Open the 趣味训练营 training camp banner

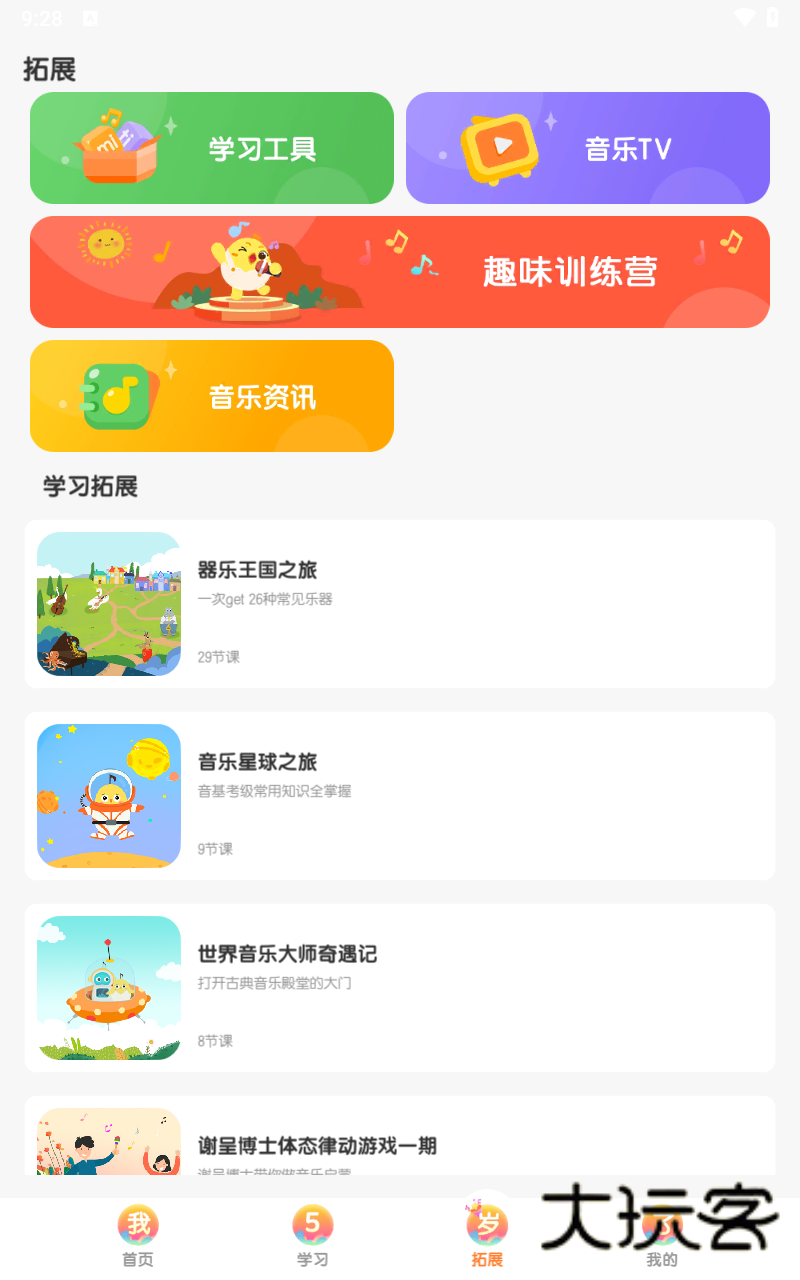400,271
